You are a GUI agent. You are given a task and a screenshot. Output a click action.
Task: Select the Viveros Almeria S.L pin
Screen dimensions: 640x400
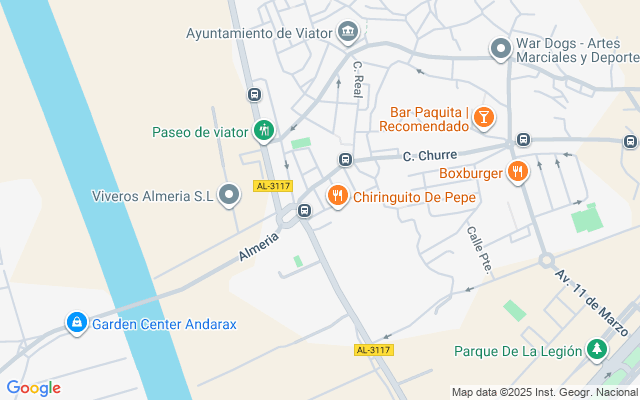click(x=229, y=196)
